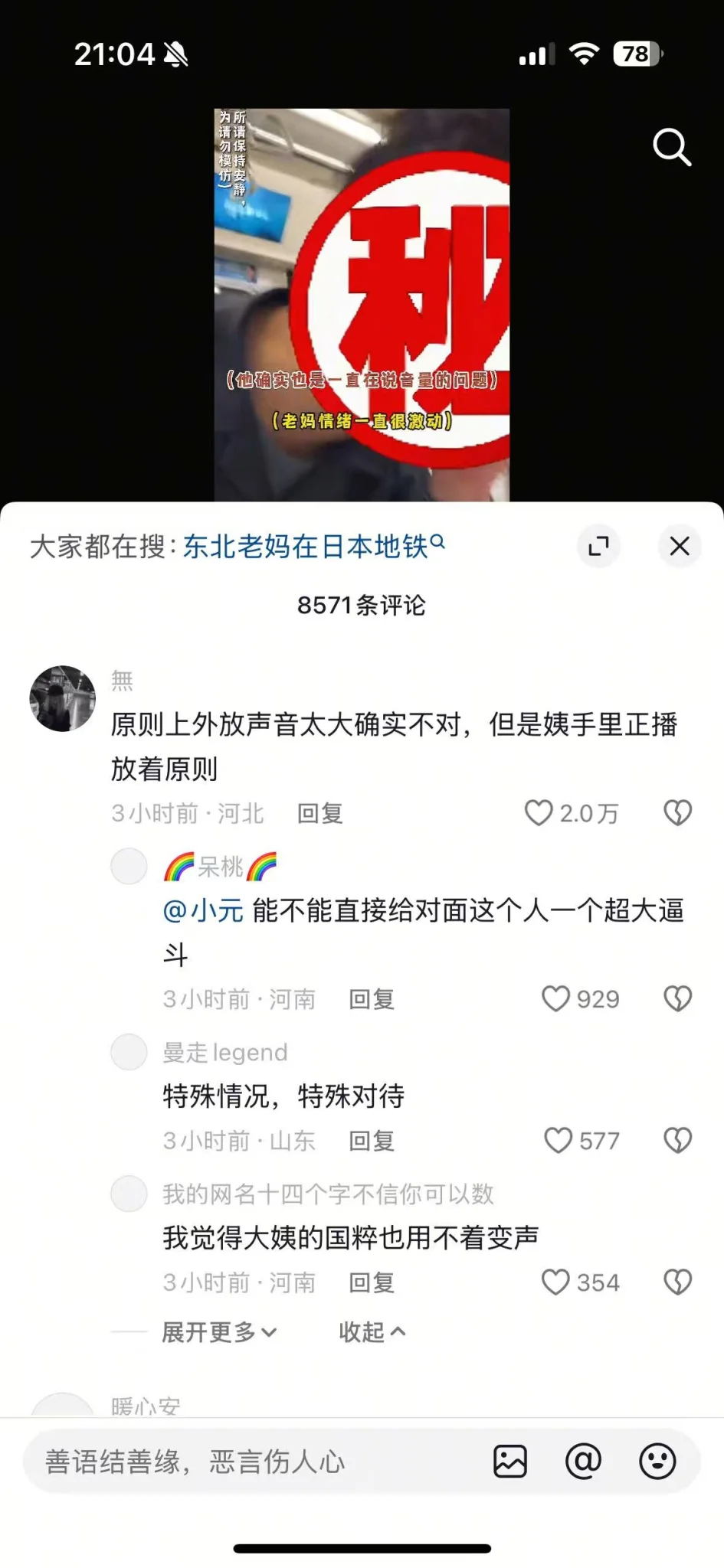Expand the comments panel to fullscreen
Screen dimensions: 724x1568
[x=598, y=546]
